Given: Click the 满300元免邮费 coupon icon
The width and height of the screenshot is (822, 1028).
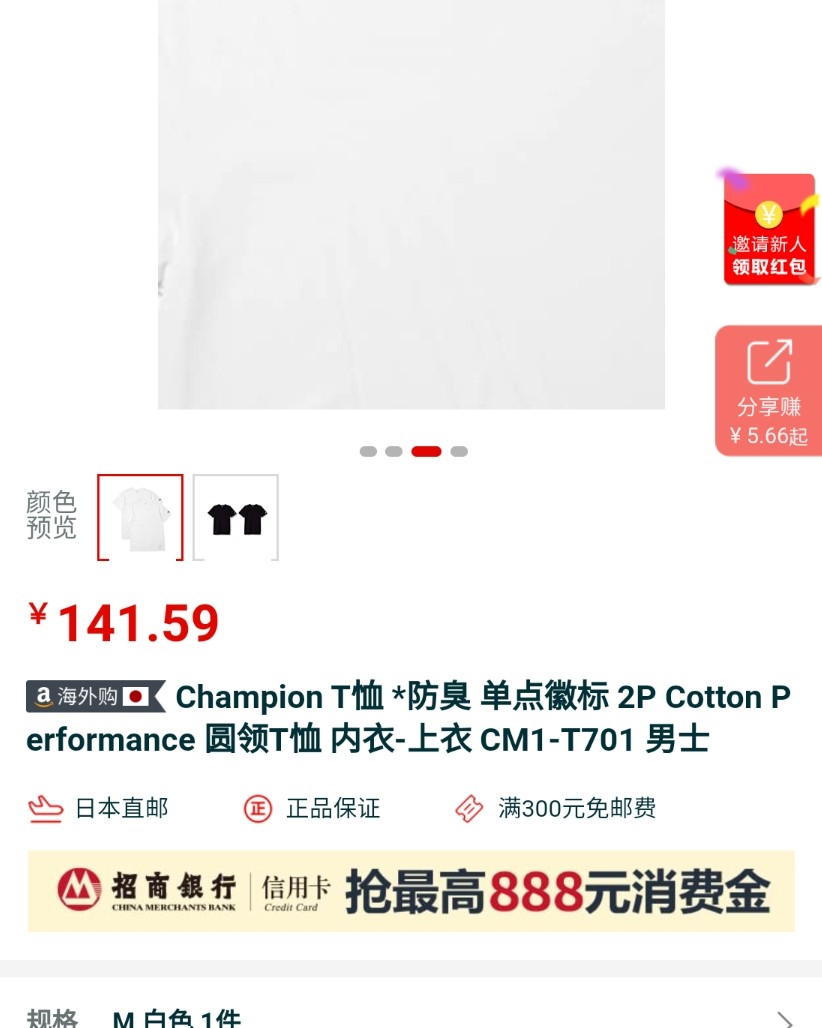Looking at the screenshot, I should [x=470, y=809].
